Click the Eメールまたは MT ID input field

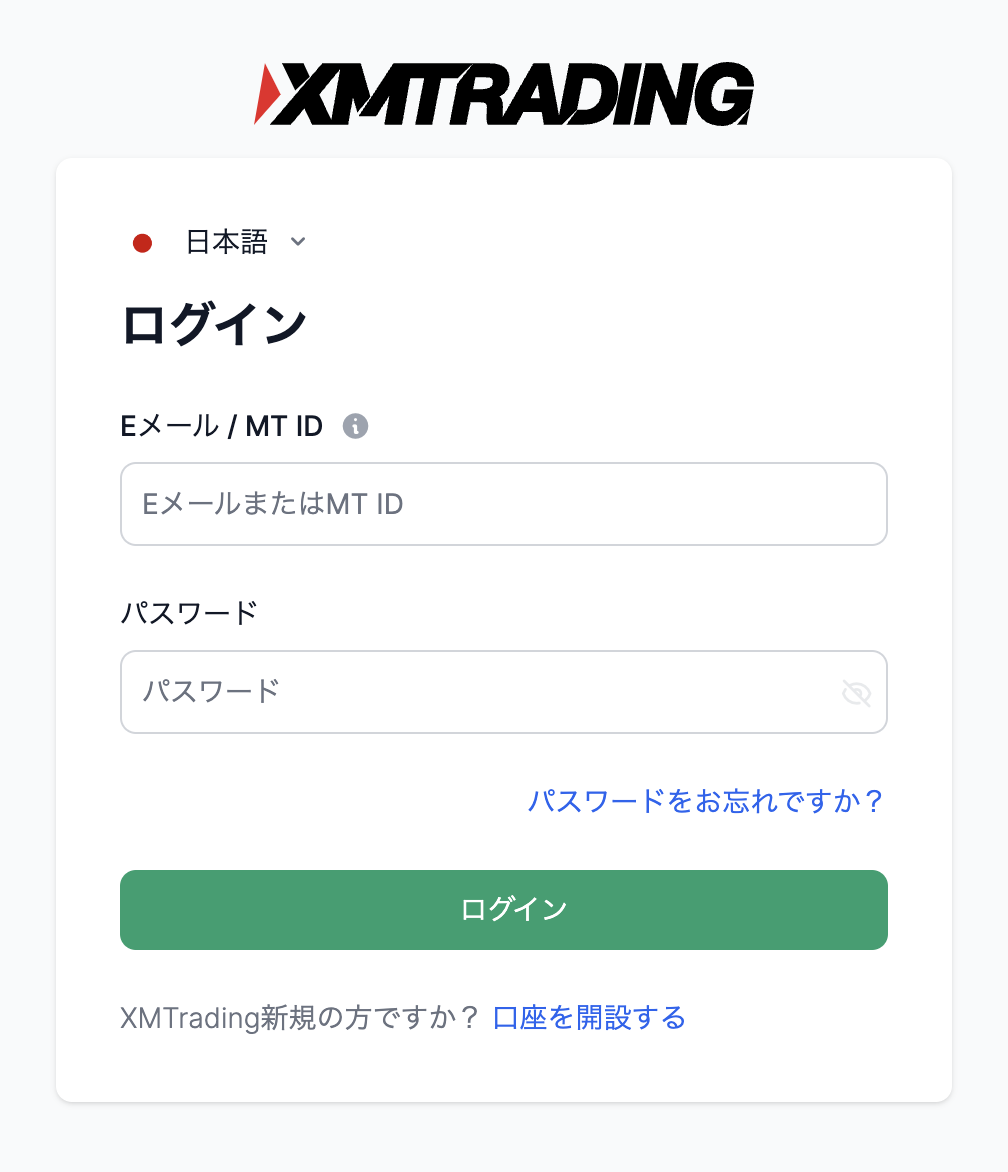(504, 503)
